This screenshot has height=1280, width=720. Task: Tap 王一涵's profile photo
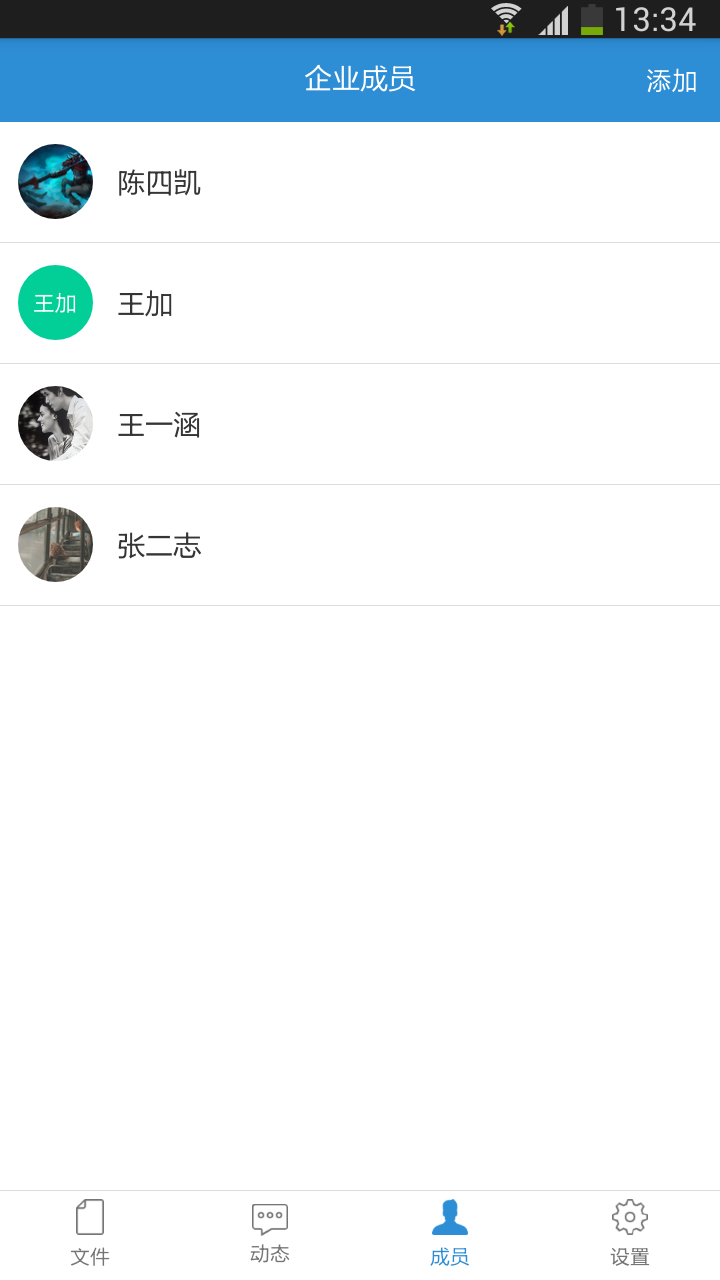55,423
